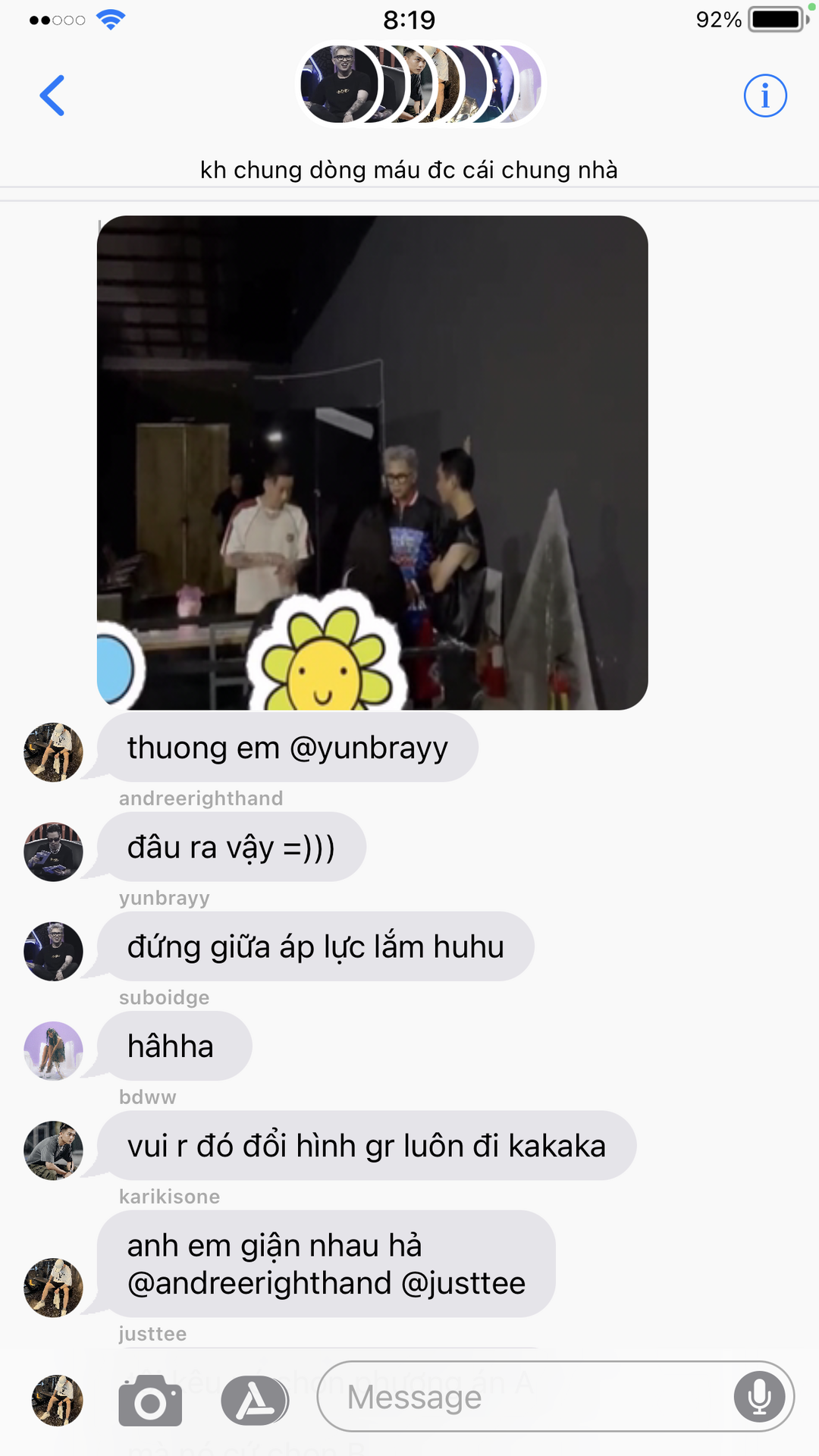Open the camera to attach a photo

[x=150, y=1401]
